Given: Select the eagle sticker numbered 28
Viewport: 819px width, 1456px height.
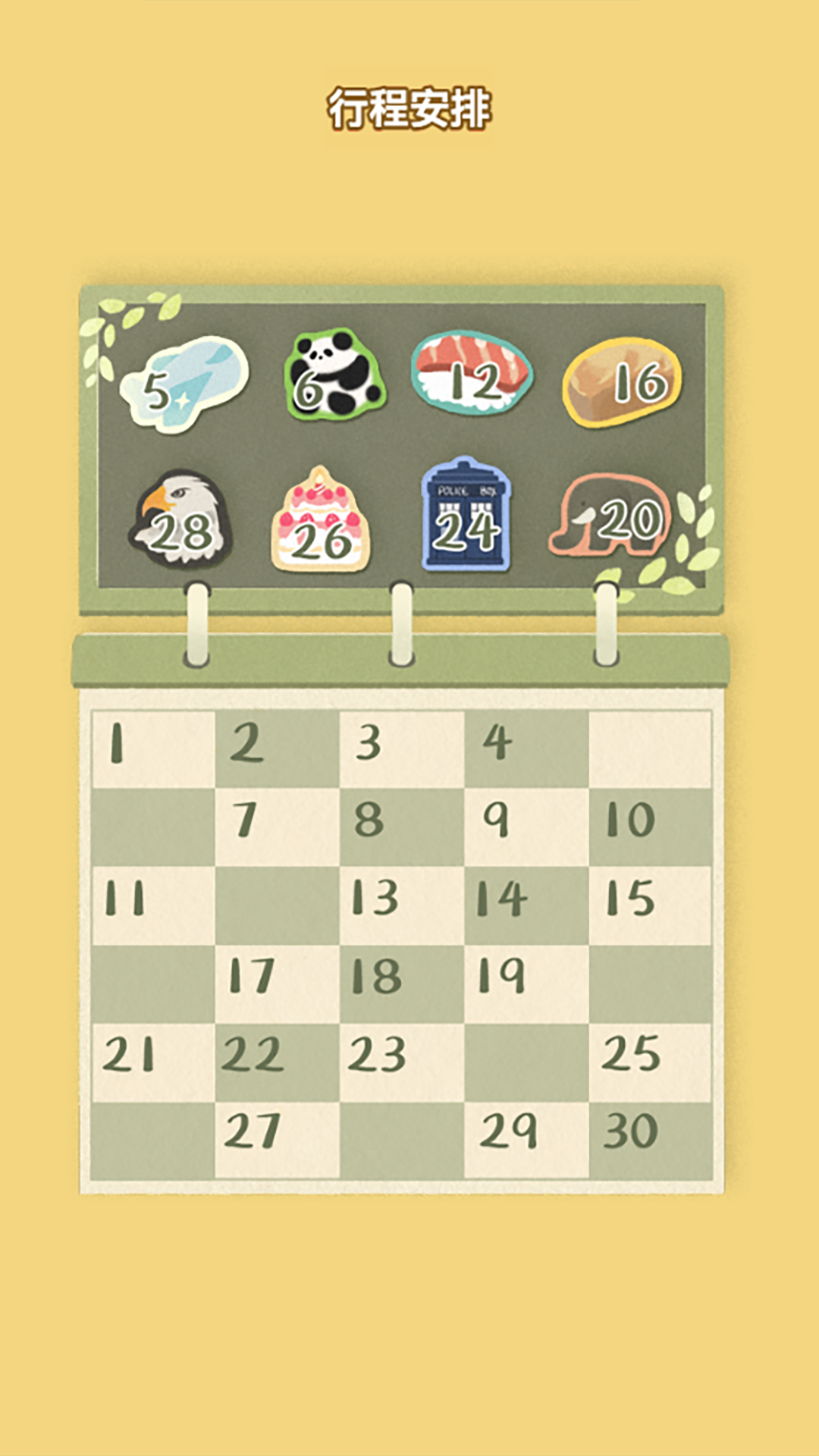Looking at the screenshot, I should tap(181, 520).
